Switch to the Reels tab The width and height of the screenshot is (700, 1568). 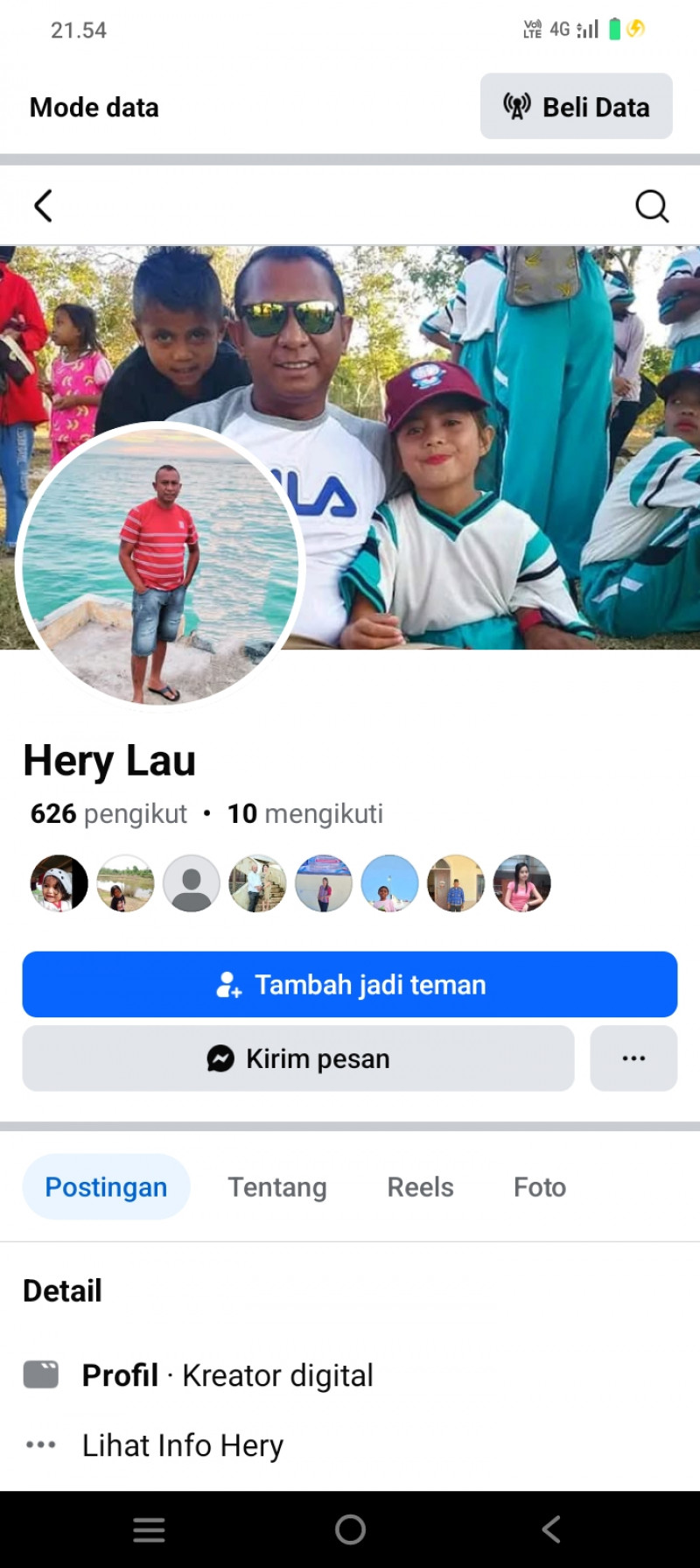[420, 1187]
